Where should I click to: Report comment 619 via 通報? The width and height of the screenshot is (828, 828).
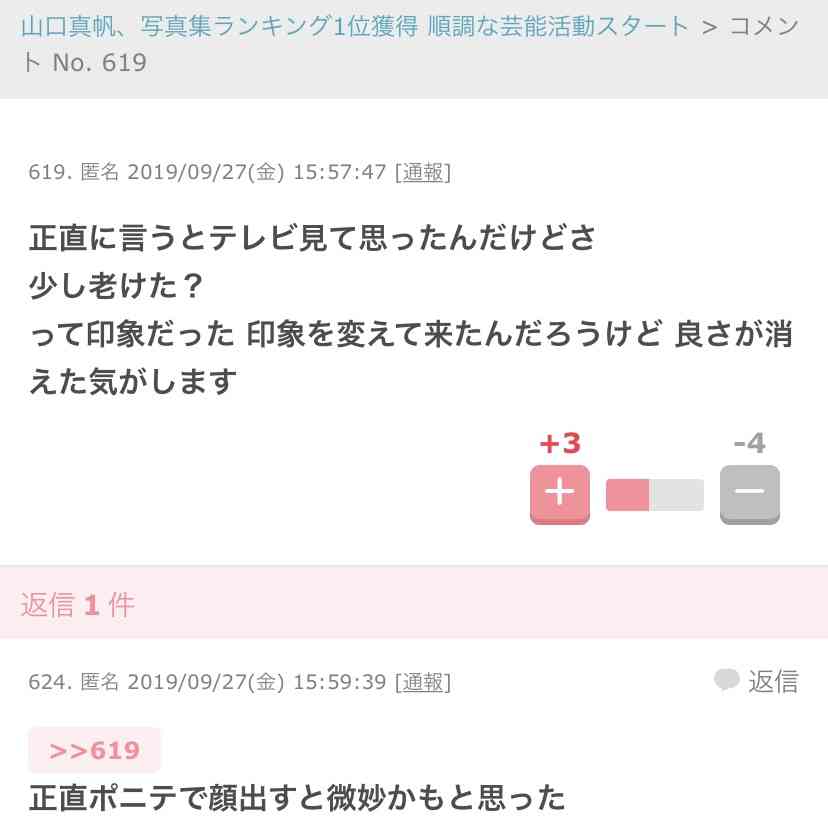(x=423, y=172)
